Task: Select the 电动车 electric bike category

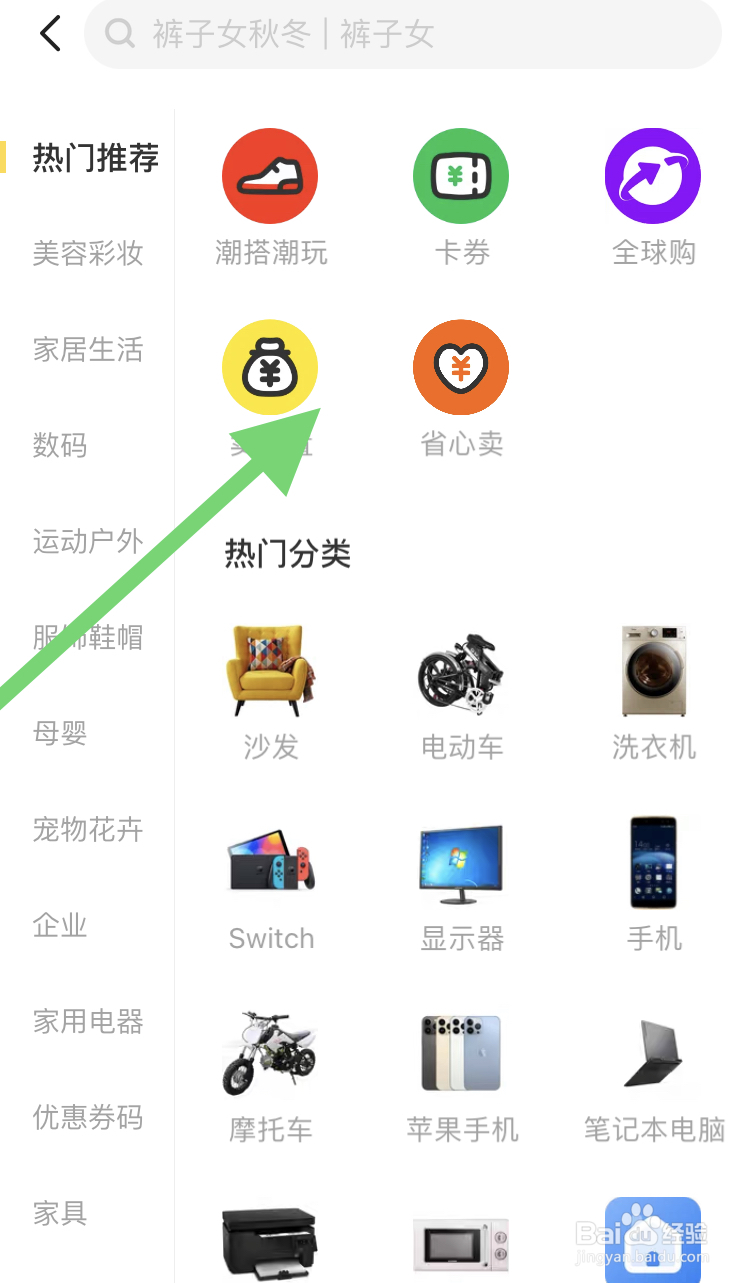Action: pos(461,670)
